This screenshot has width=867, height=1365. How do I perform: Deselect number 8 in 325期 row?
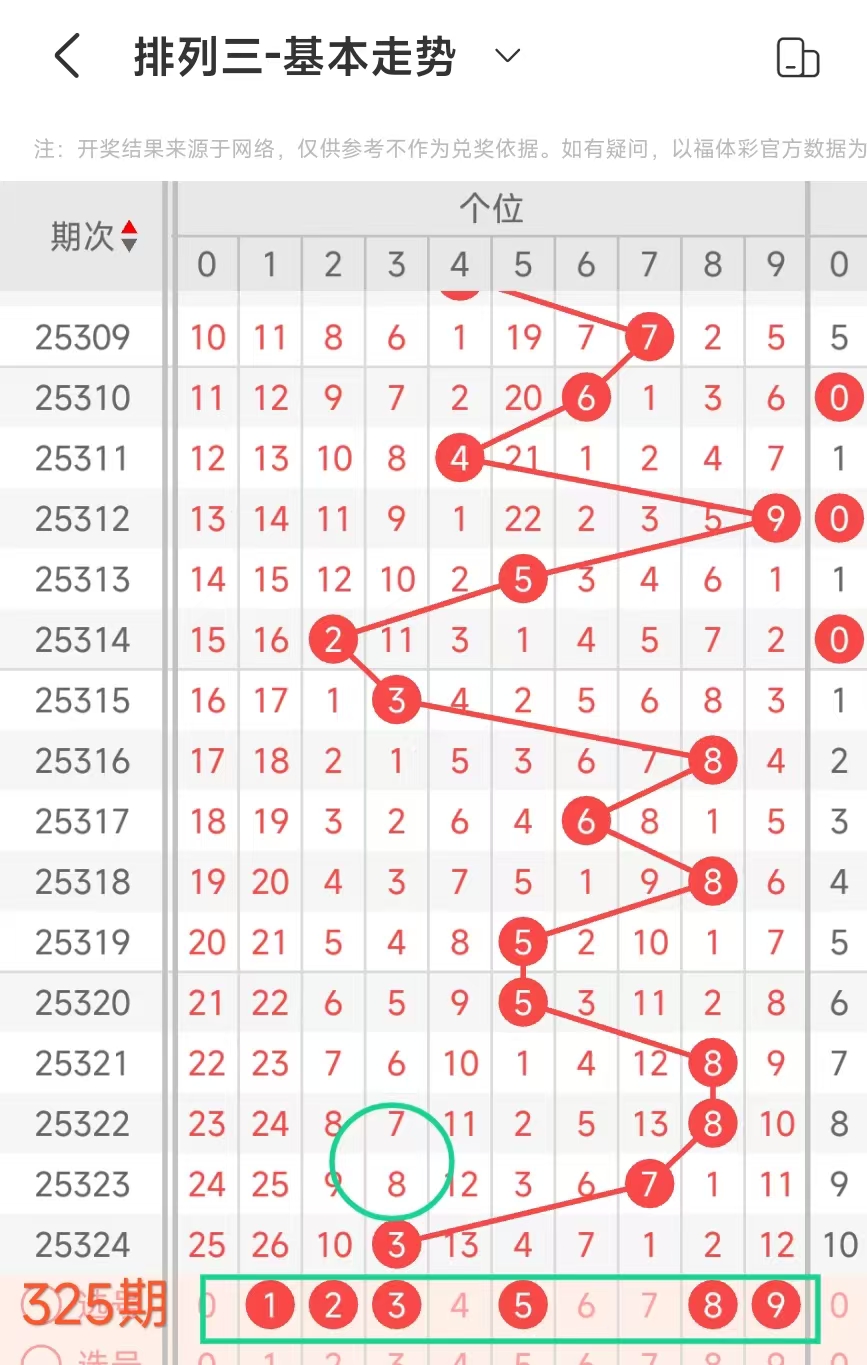click(712, 1305)
